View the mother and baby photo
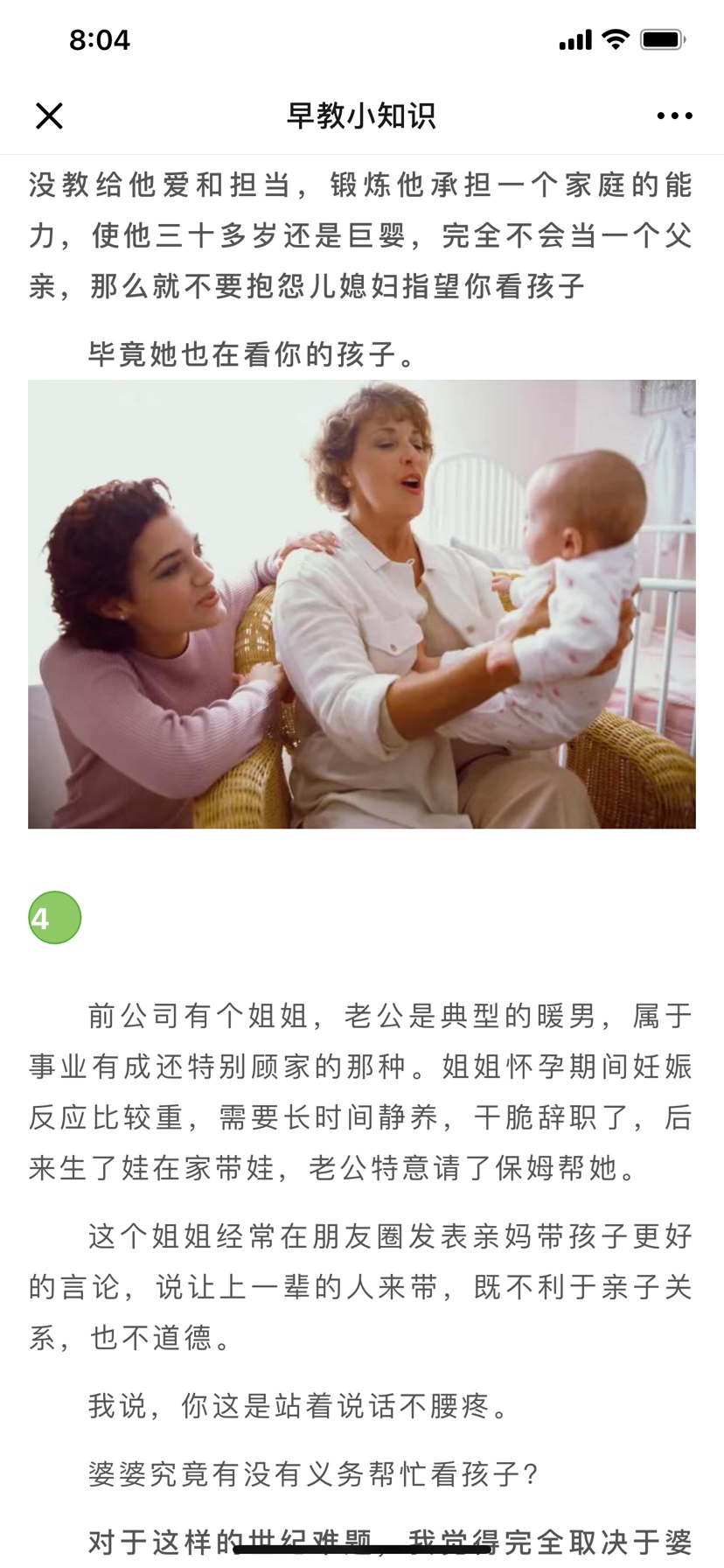 click(362, 604)
